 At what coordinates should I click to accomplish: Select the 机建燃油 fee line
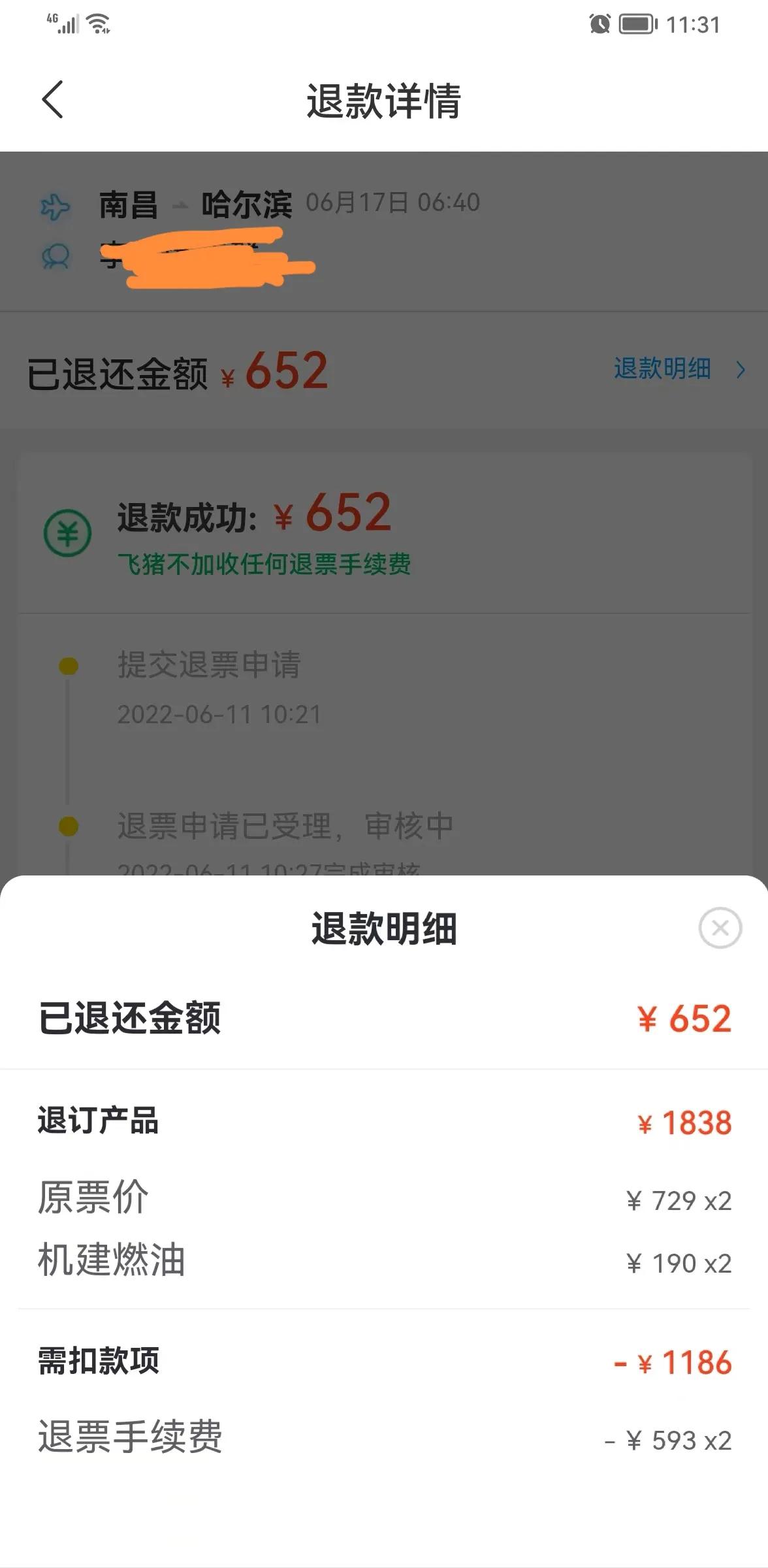pyautogui.click(x=384, y=1261)
